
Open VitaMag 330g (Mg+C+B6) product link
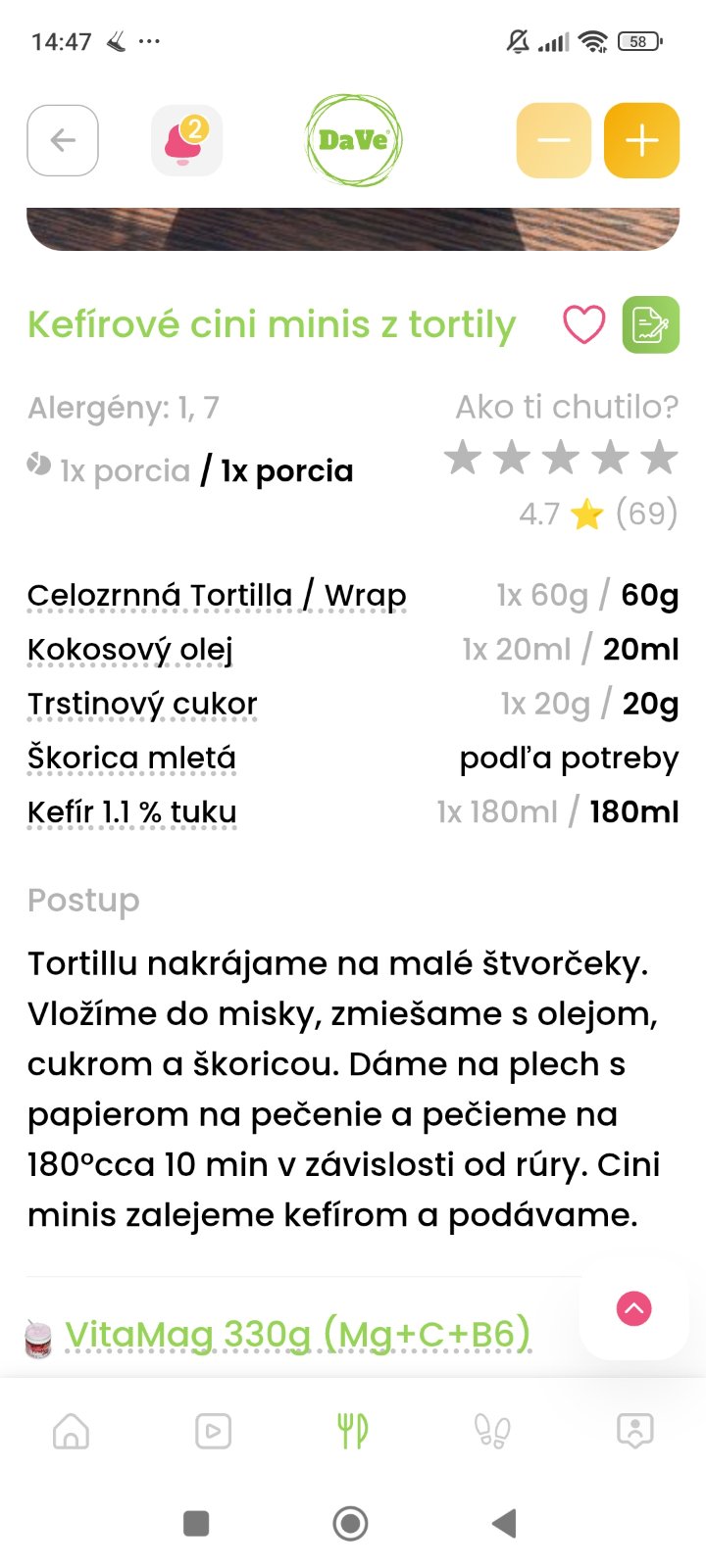297,1335
